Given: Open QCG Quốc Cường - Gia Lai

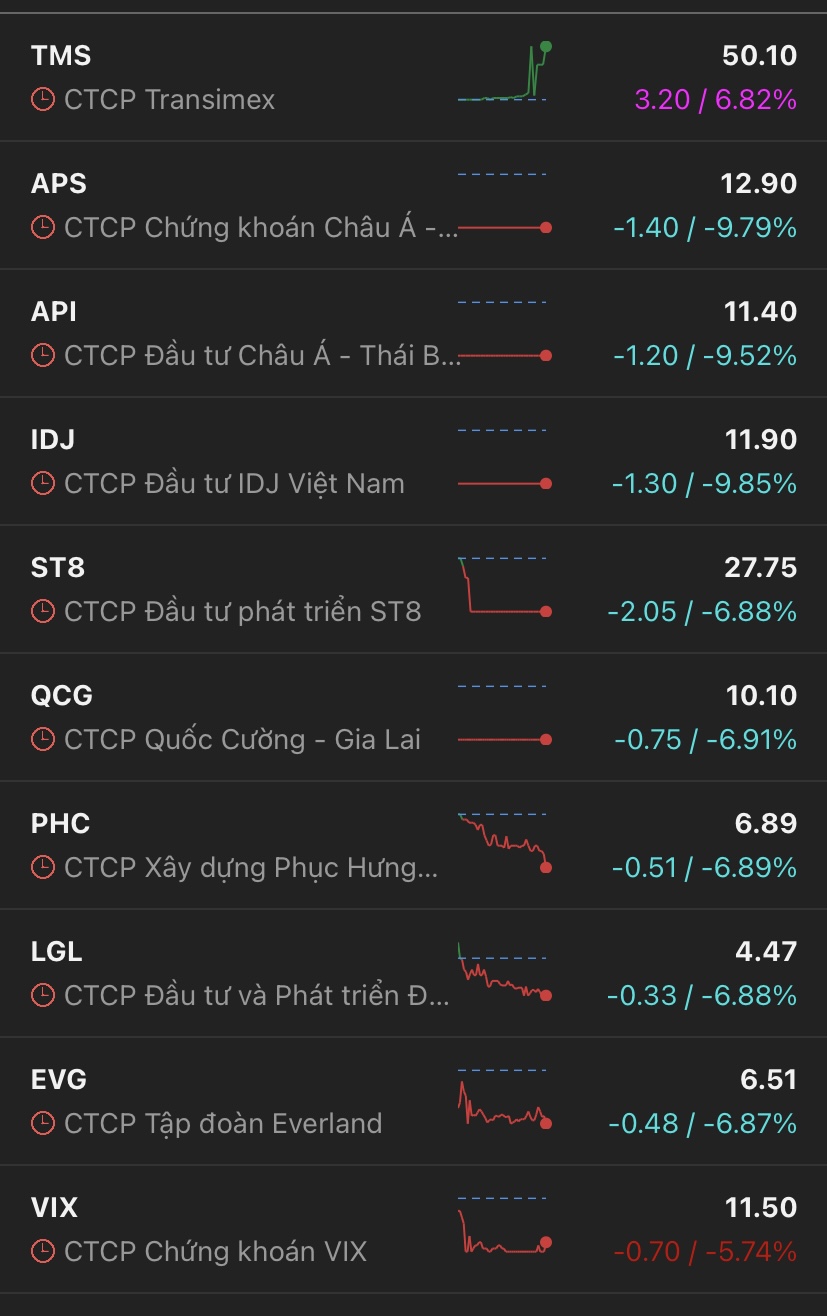Looking at the screenshot, I should click(x=413, y=717).
